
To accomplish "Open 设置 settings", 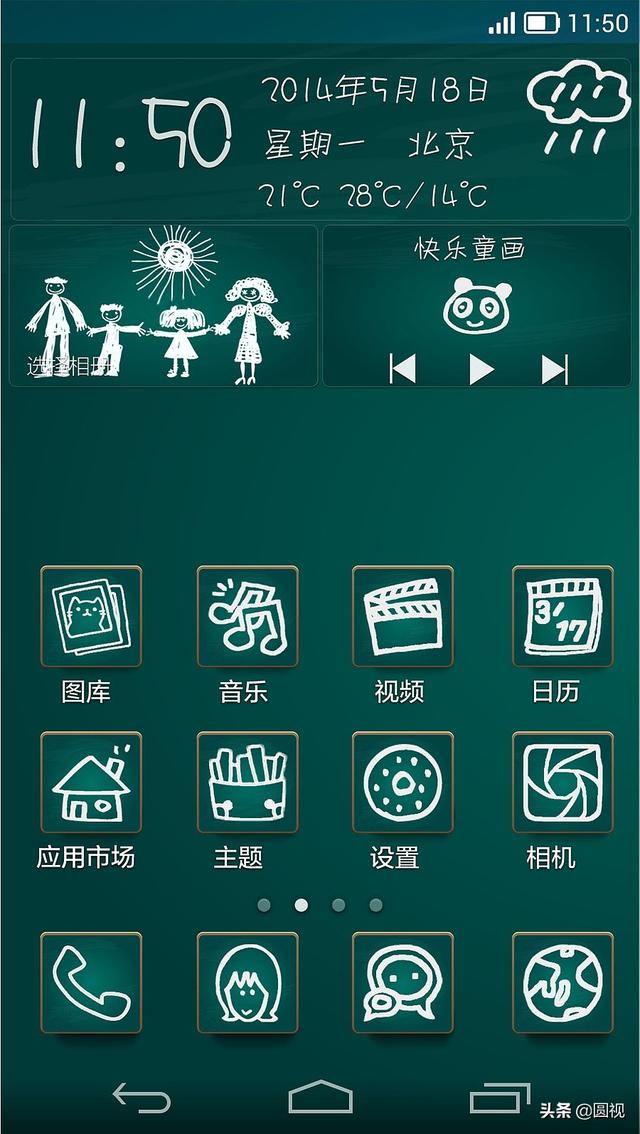I will (x=402, y=783).
